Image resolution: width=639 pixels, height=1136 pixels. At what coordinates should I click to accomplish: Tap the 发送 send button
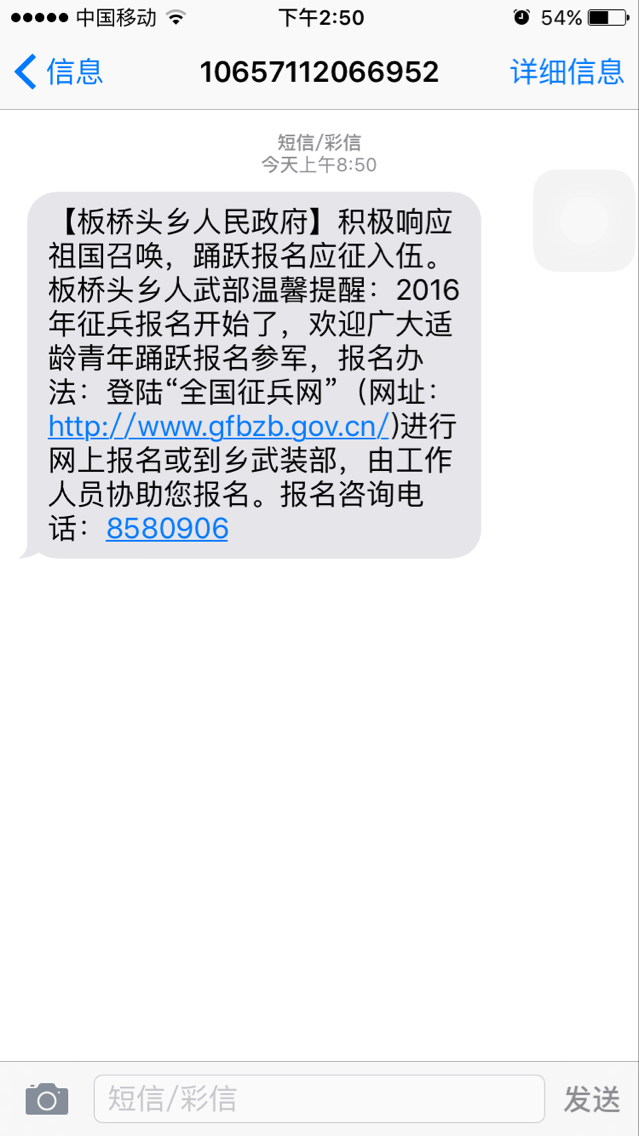(x=592, y=1099)
